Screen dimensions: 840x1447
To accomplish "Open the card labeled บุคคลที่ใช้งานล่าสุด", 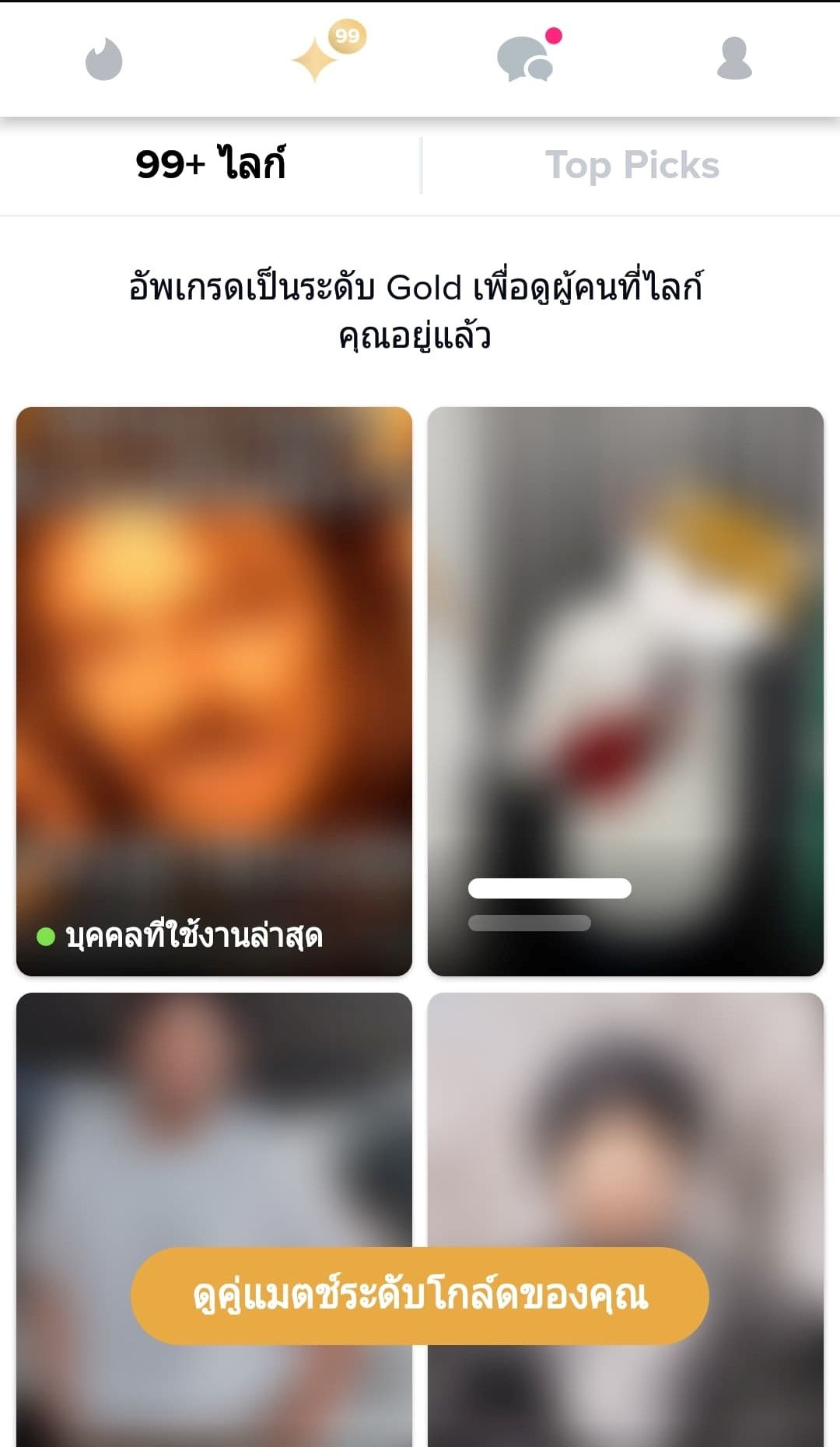I will [214, 691].
